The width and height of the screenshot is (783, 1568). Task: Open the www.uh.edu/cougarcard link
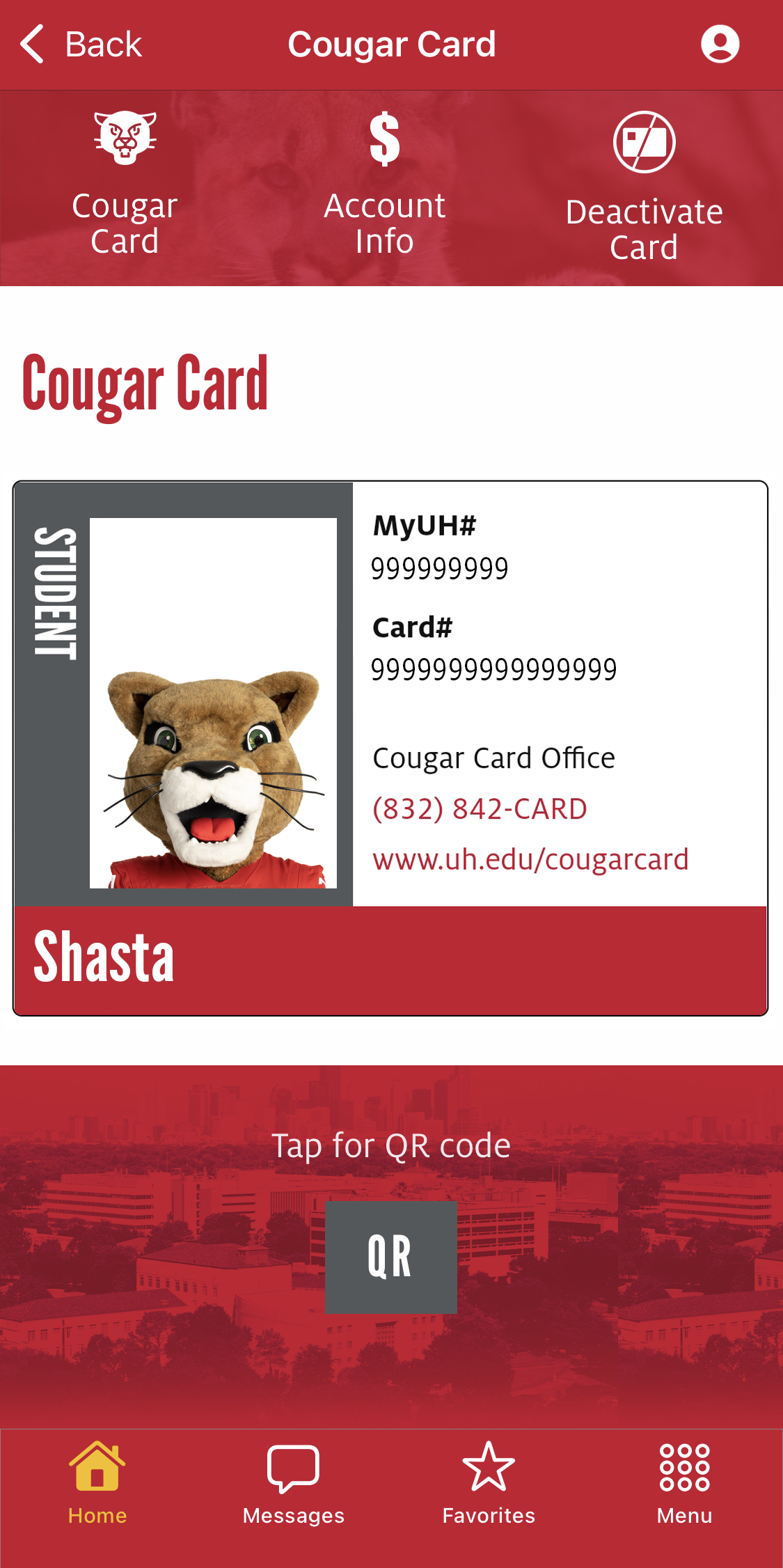pyautogui.click(x=530, y=859)
